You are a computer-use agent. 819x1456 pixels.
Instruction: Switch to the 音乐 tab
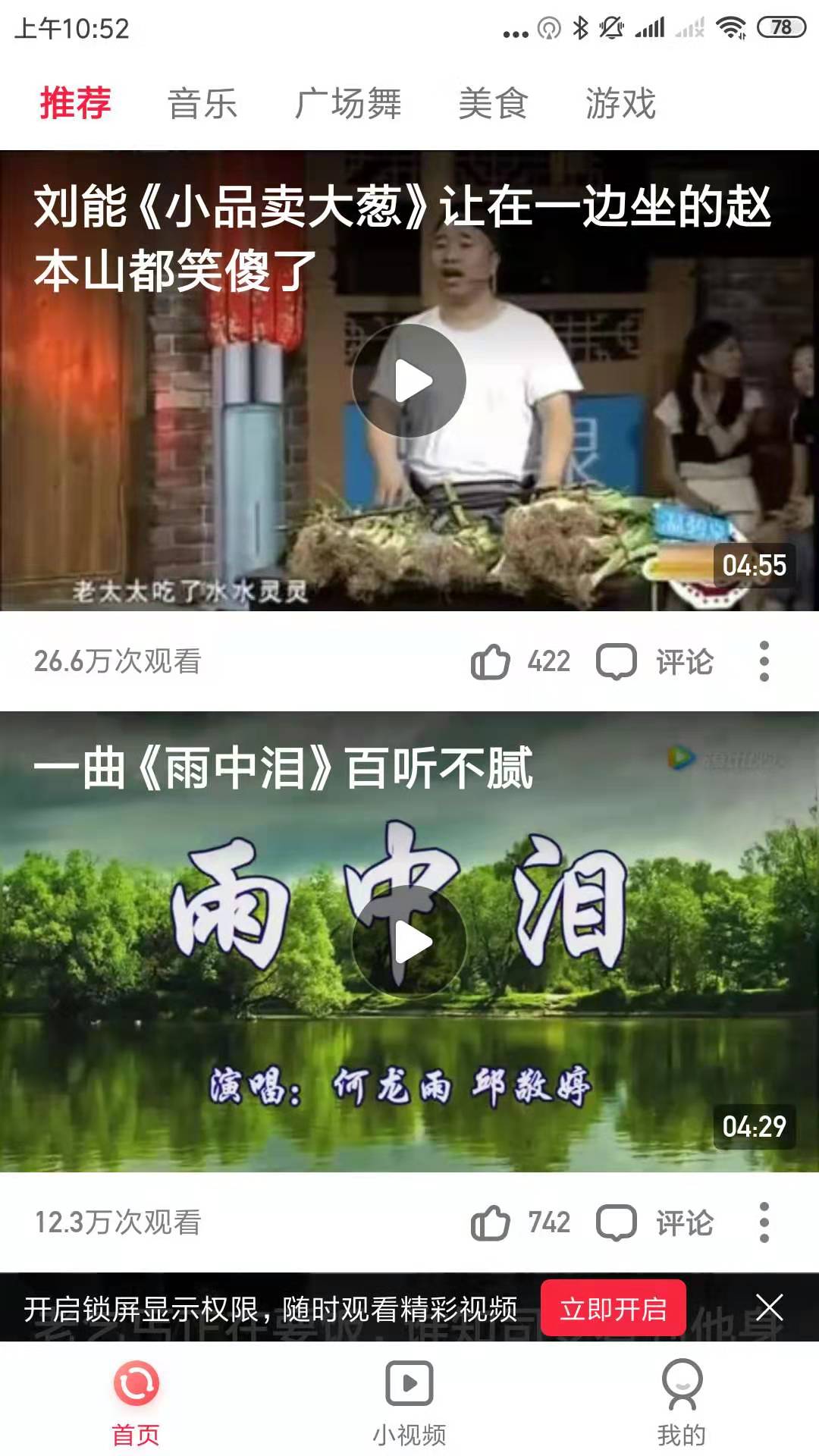(202, 103)
